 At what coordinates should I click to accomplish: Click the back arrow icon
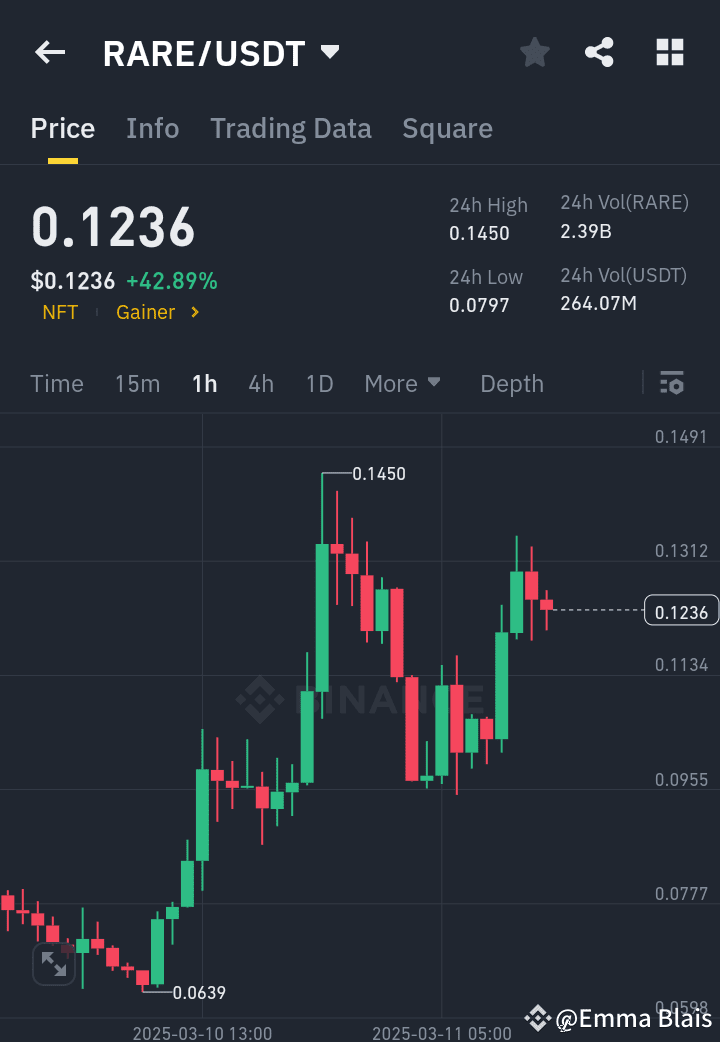49,53
